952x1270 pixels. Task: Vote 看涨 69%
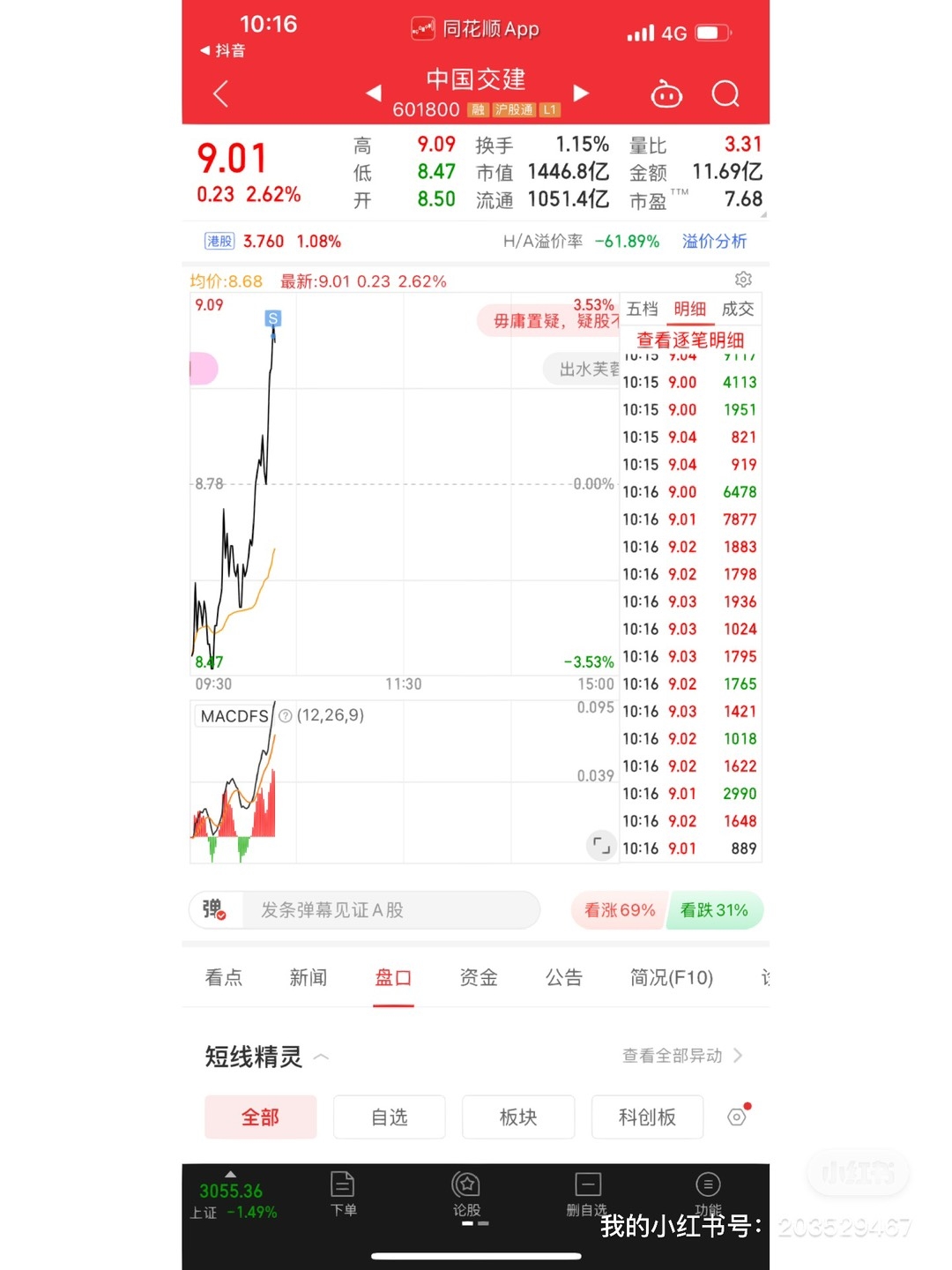tap(620, 910)
